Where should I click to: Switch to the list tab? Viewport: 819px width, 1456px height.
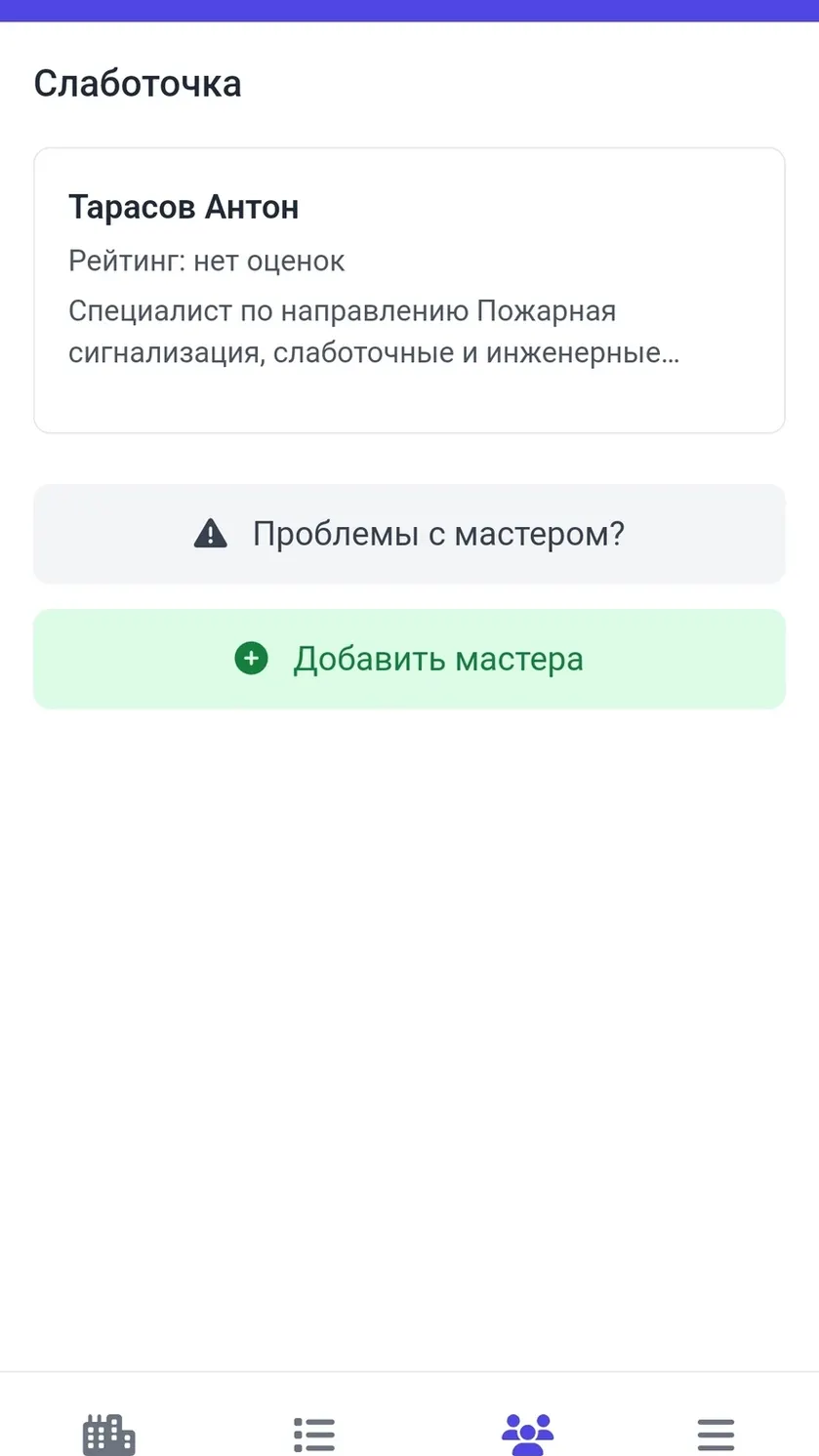pyautogui.click(x=314, y=1435)
